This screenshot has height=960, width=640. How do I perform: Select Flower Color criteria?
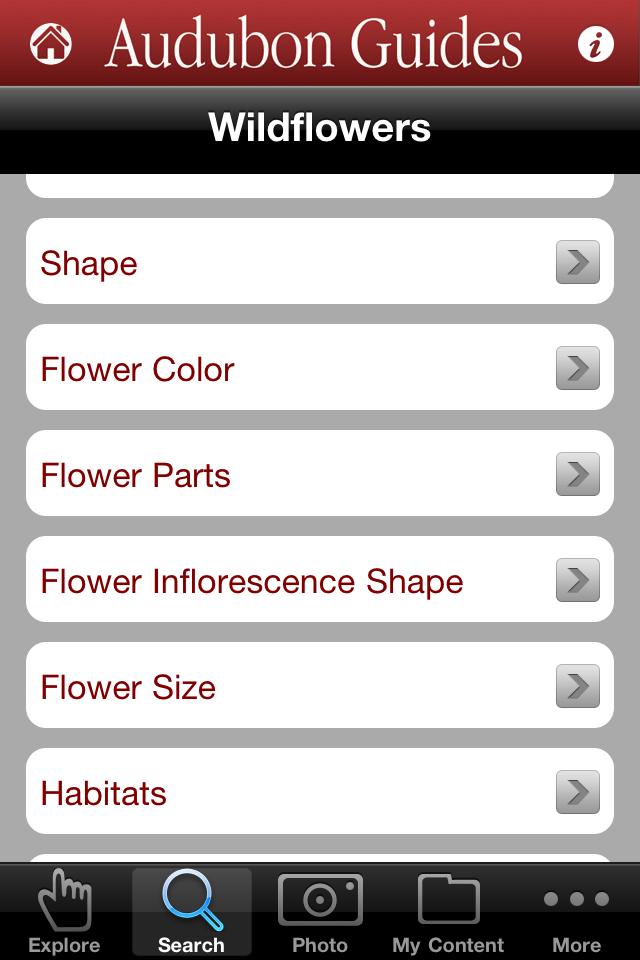[x=319, y=368]
